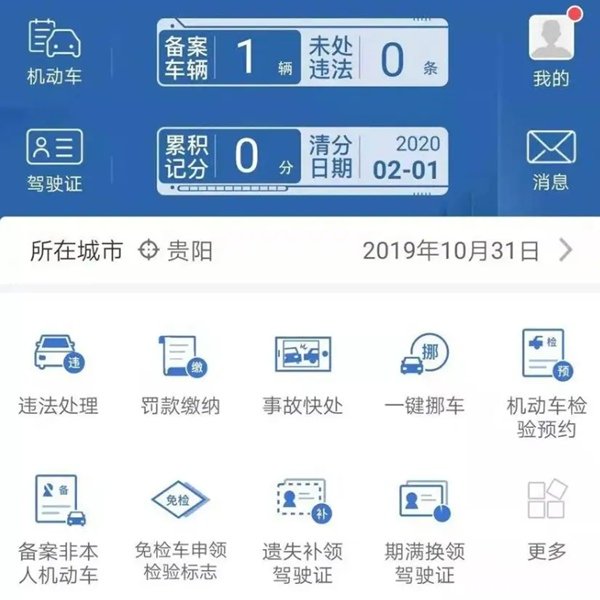Open the date row chevron
This screenshot has height=600, width=600.
pyautogui.click(x=566, y=250)
